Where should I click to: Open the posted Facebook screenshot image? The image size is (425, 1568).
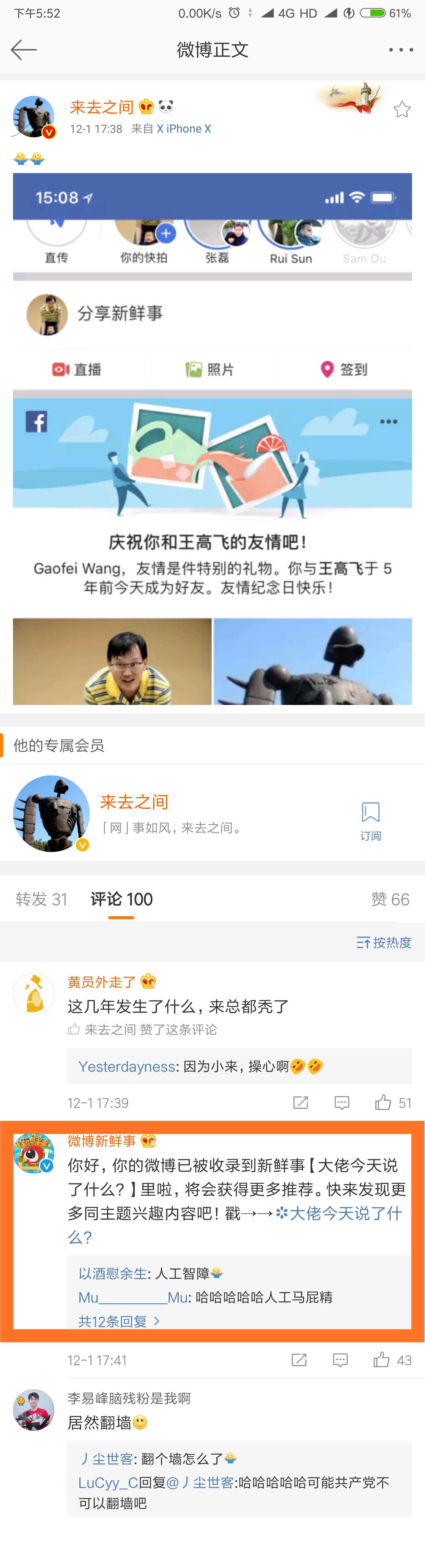point(212,438)
